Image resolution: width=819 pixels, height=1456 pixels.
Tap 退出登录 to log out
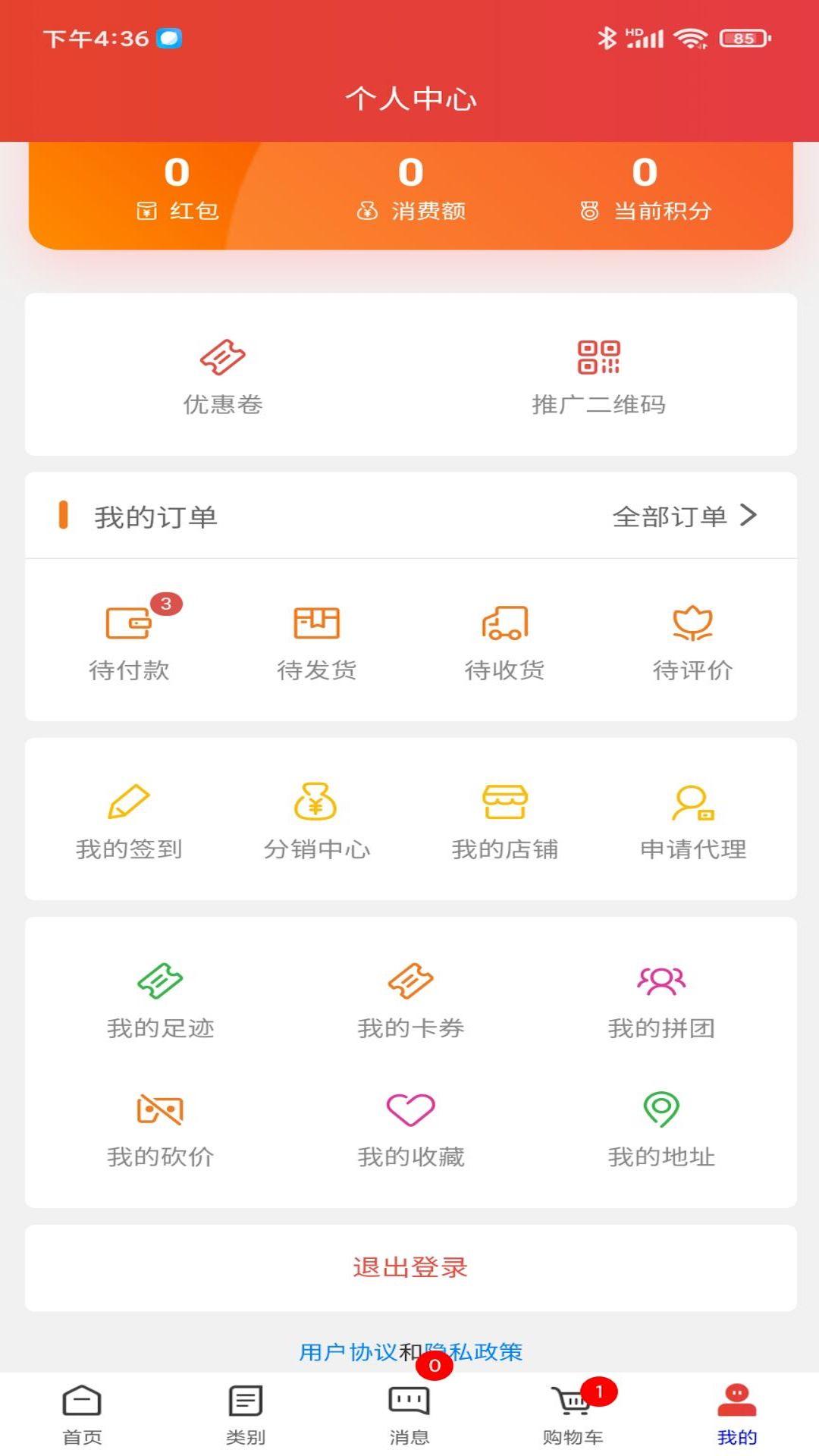pos(410,1267)
